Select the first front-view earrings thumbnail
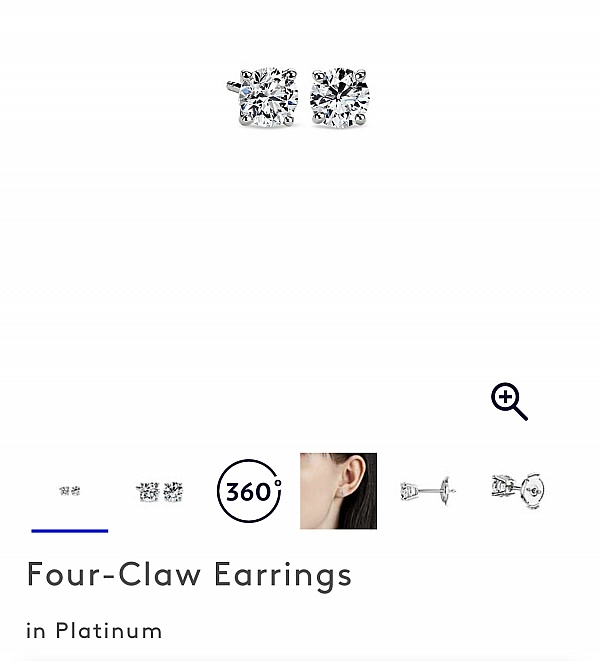The width and height of the screenshot is (600, 661). click(x=69, y=491)
